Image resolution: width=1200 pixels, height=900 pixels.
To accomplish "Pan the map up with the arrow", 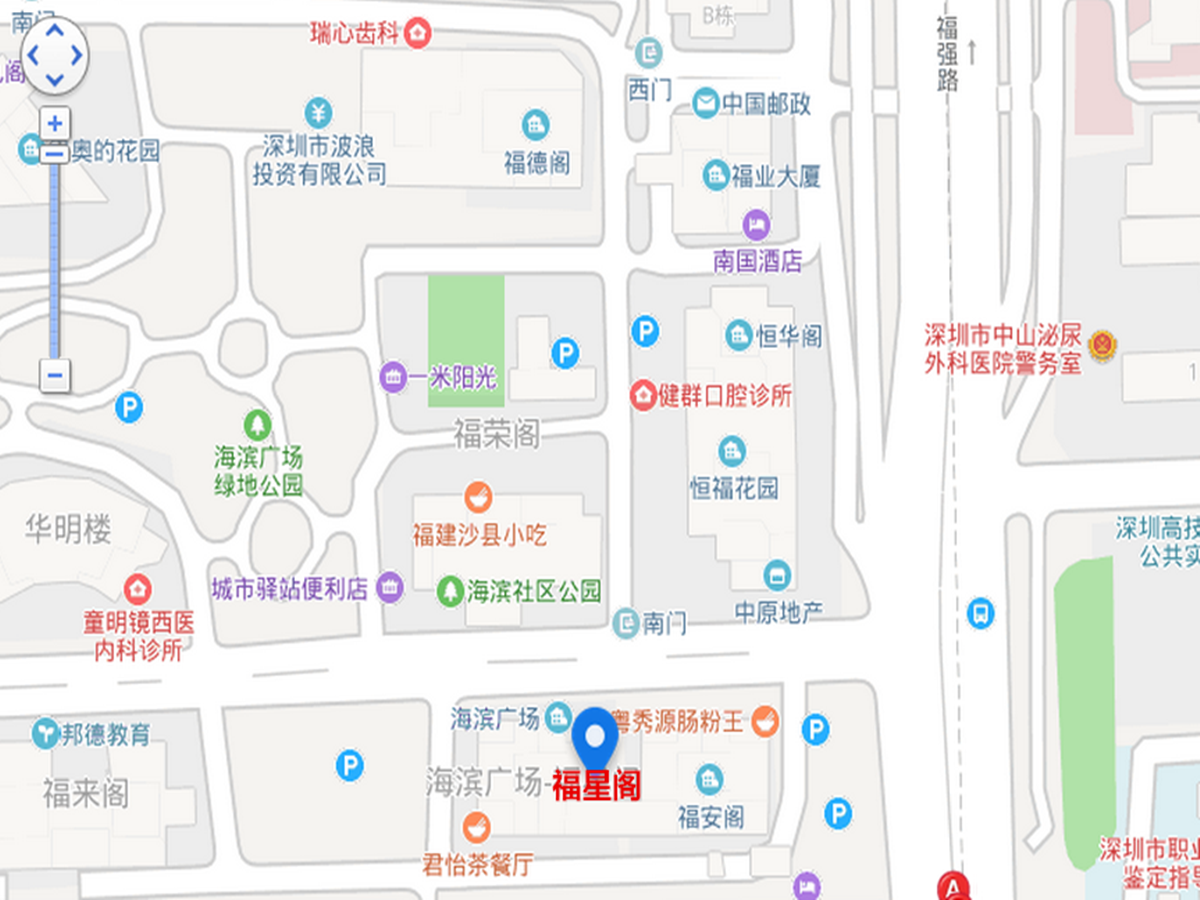I will (x=55, y=30).
